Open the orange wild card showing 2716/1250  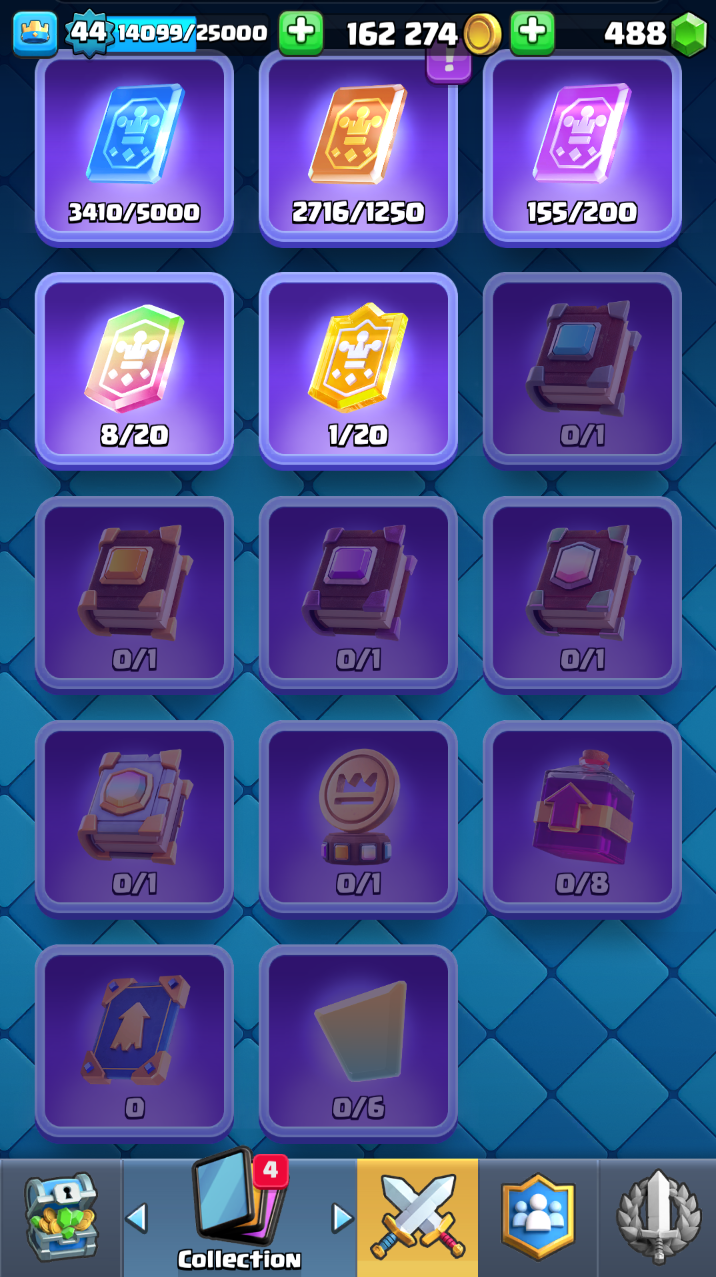click(x=358, y=147)
